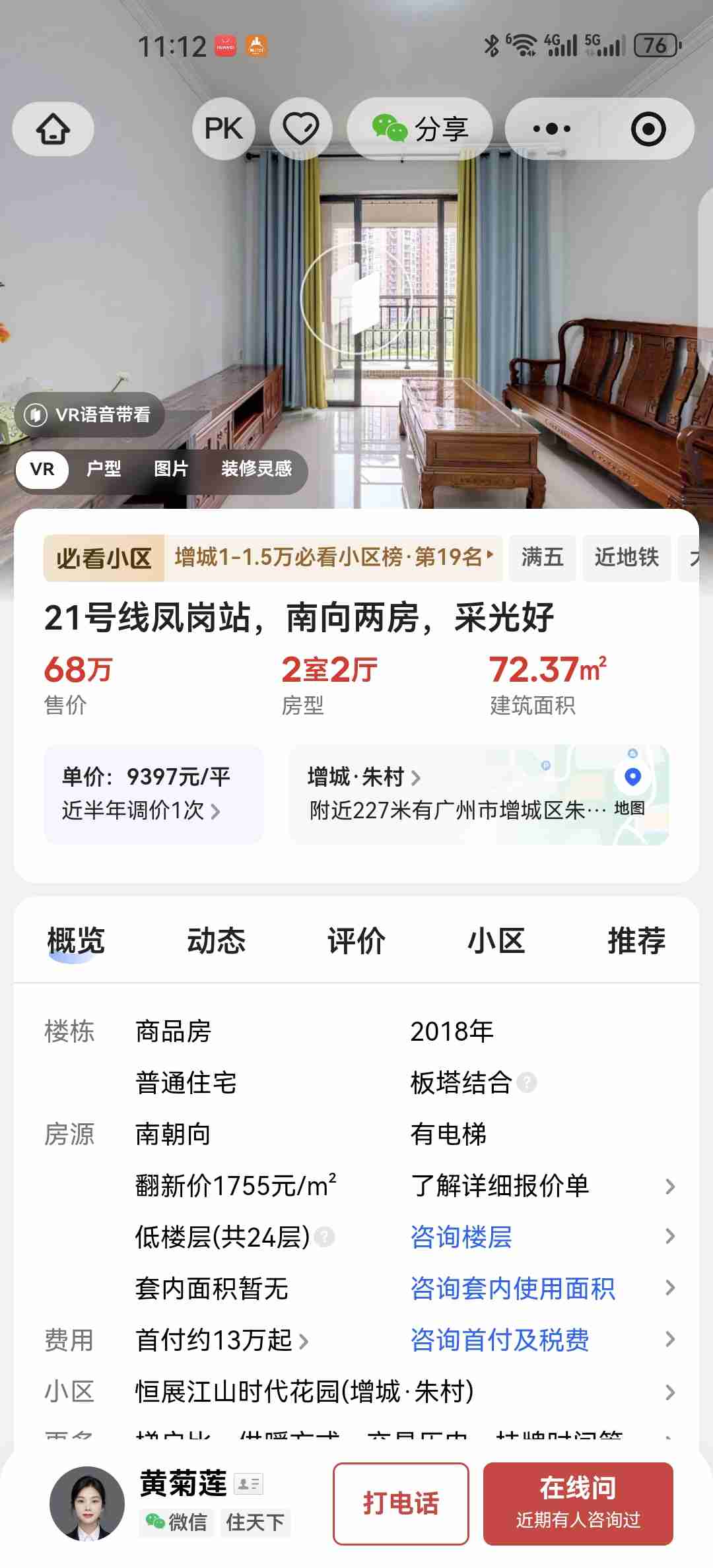
Task: View price adjustments under 近半年调价1次
Action: click(141, 810)
